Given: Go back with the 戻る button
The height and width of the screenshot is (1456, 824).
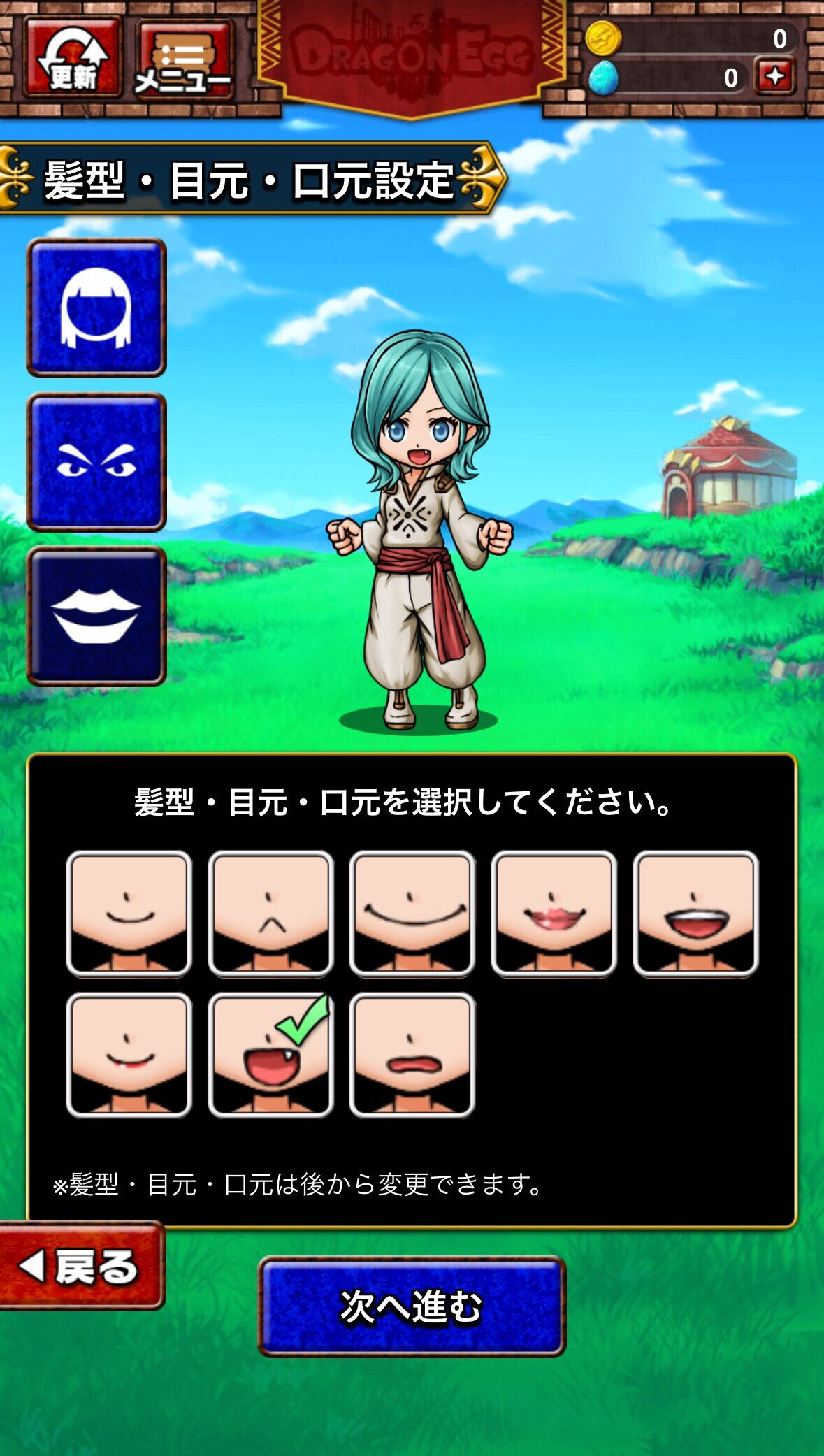Looking at the screenshot, I should click(x=81, y=1266).
